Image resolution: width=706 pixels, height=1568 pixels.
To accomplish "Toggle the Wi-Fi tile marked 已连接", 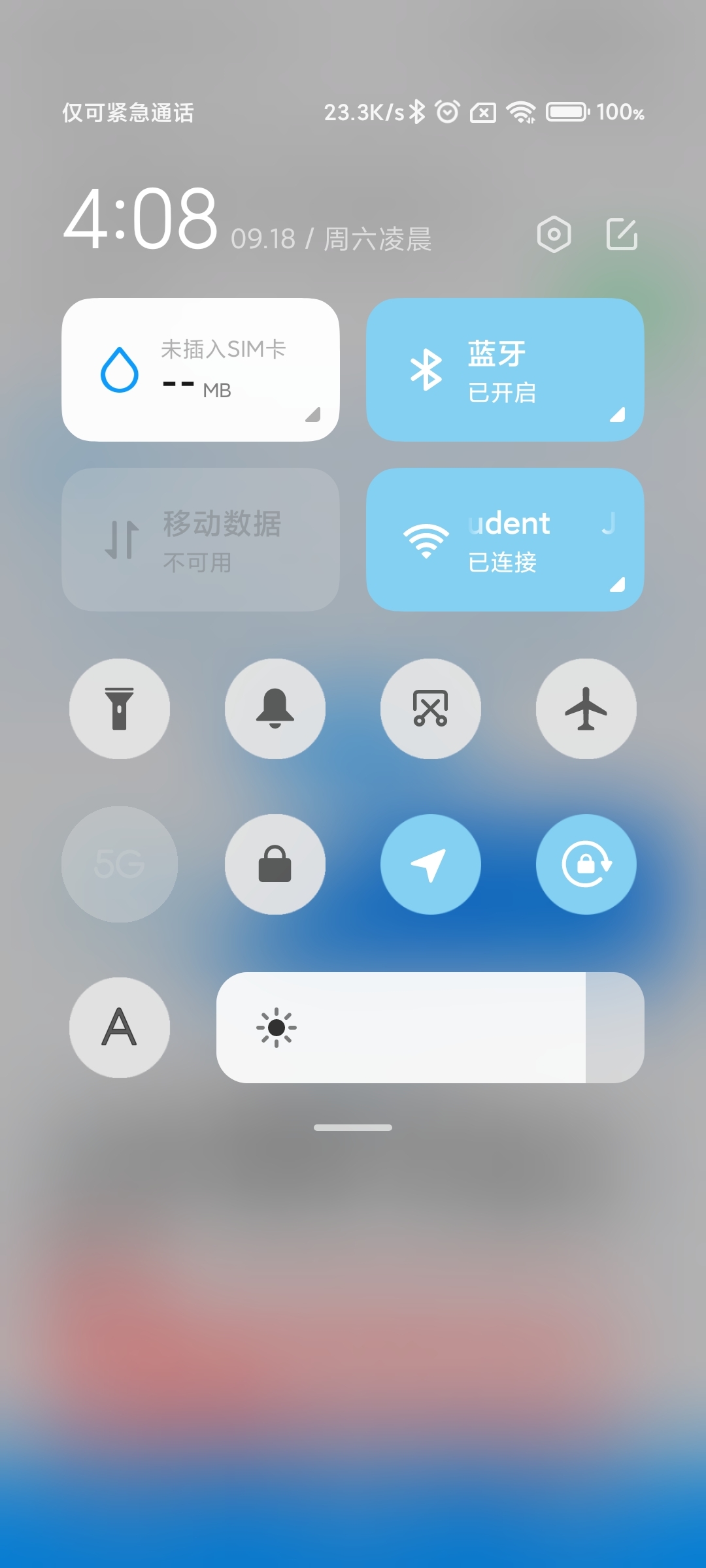I will (x=505, y=540).
